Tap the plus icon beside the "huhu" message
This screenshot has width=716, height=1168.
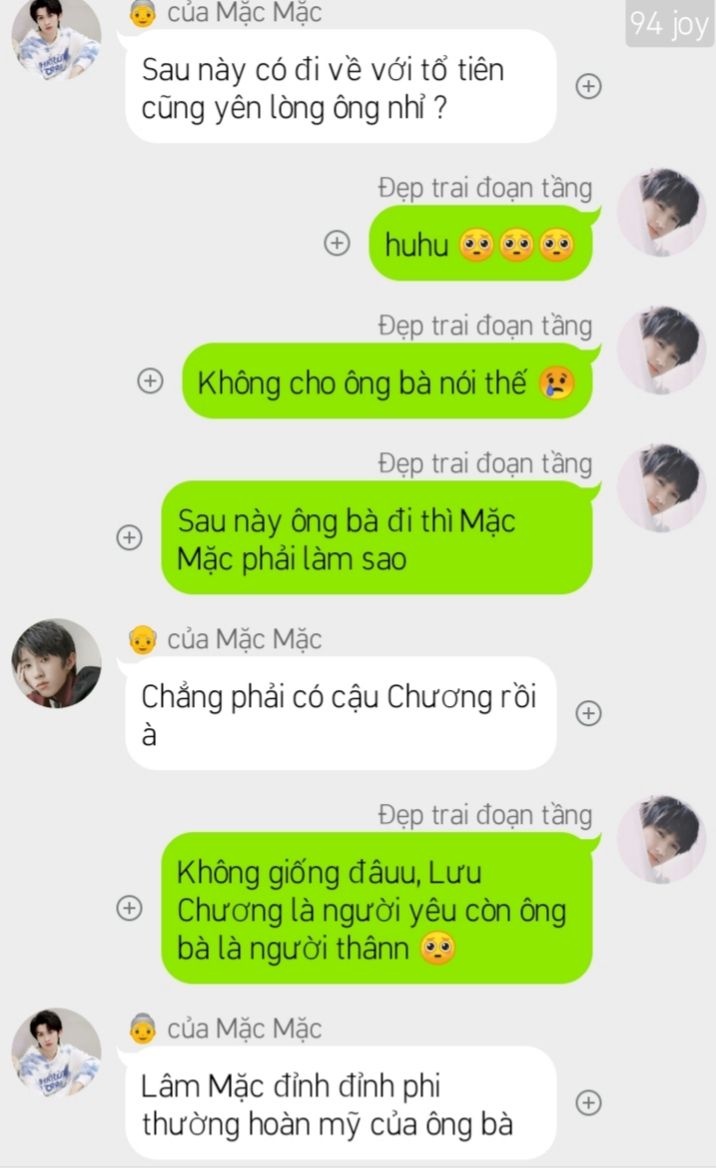[337, 243]
